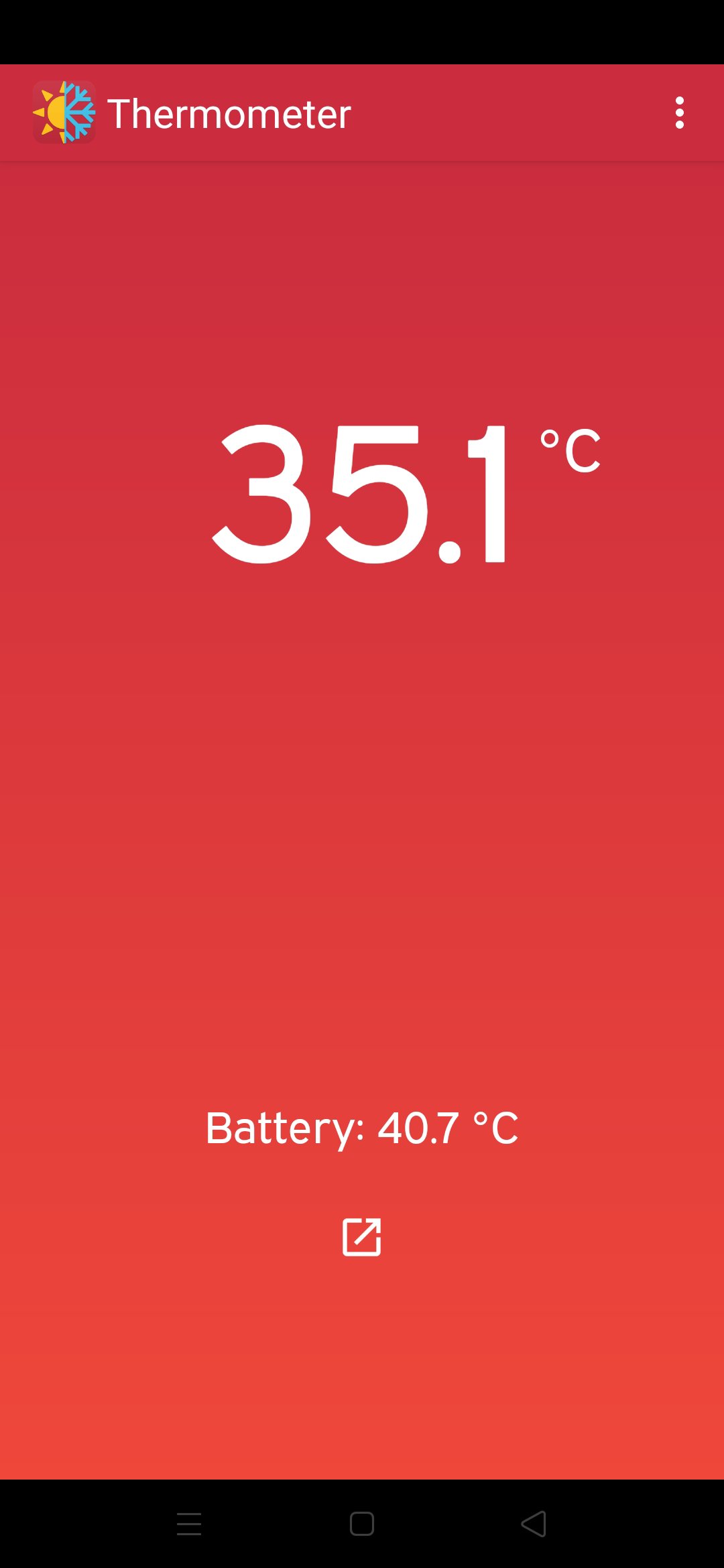Image resolution: width=724 pixels, height=1568 pixels.
Task: Go back using the system back button
Action: point(534,1524)
